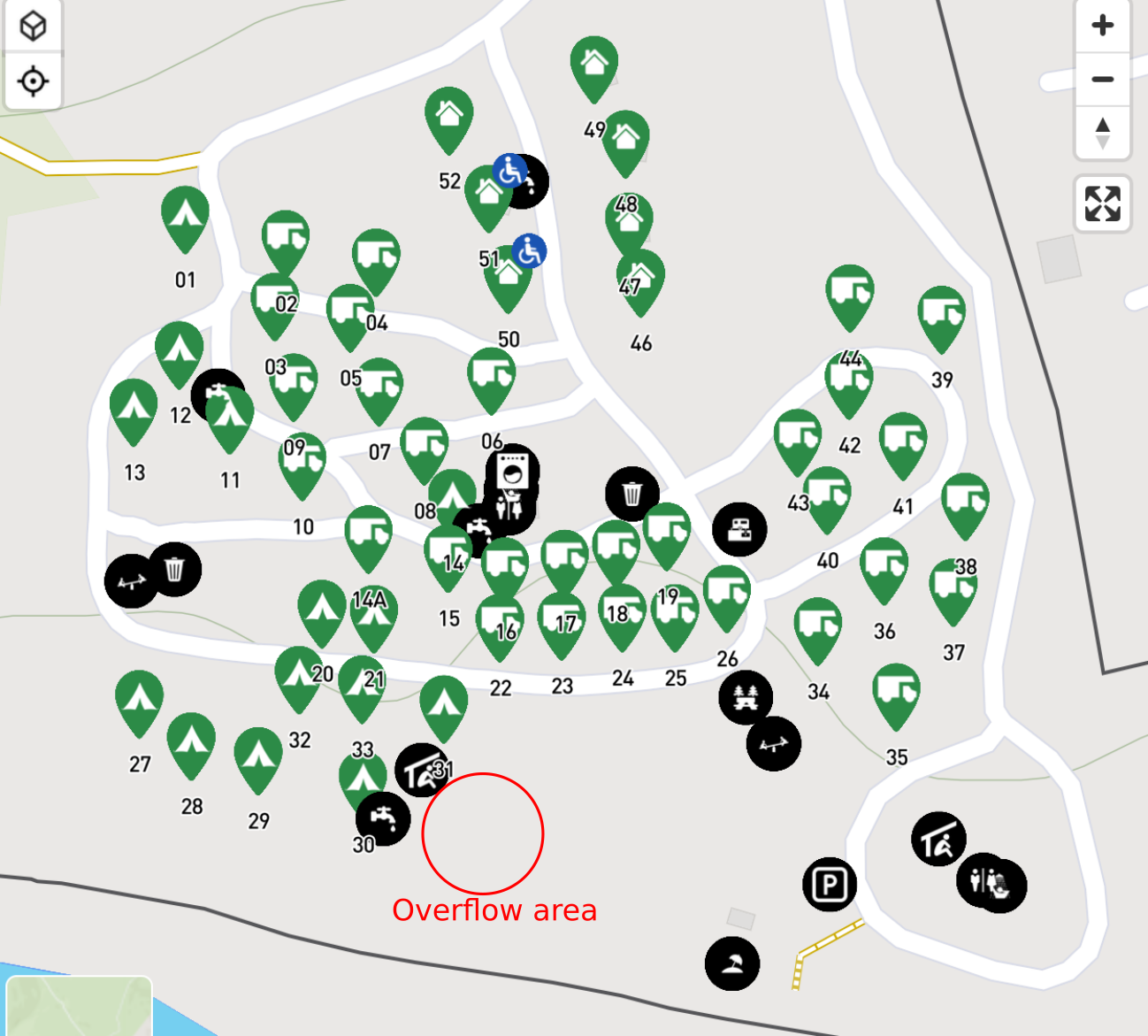Screen dimensions: 1148x1036
Task: Select tent pitch marker 27
Action: point(139,699)
